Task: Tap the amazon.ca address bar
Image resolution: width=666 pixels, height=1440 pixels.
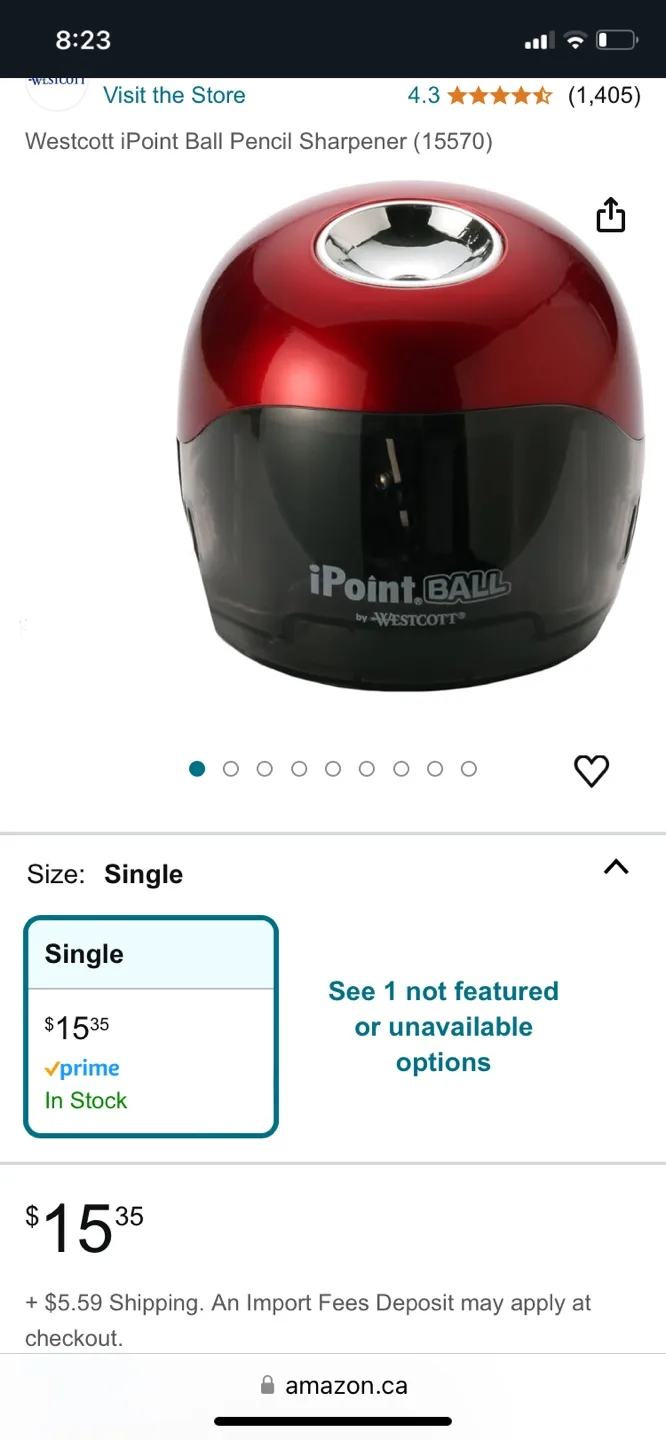Action: pos(334,1386)
